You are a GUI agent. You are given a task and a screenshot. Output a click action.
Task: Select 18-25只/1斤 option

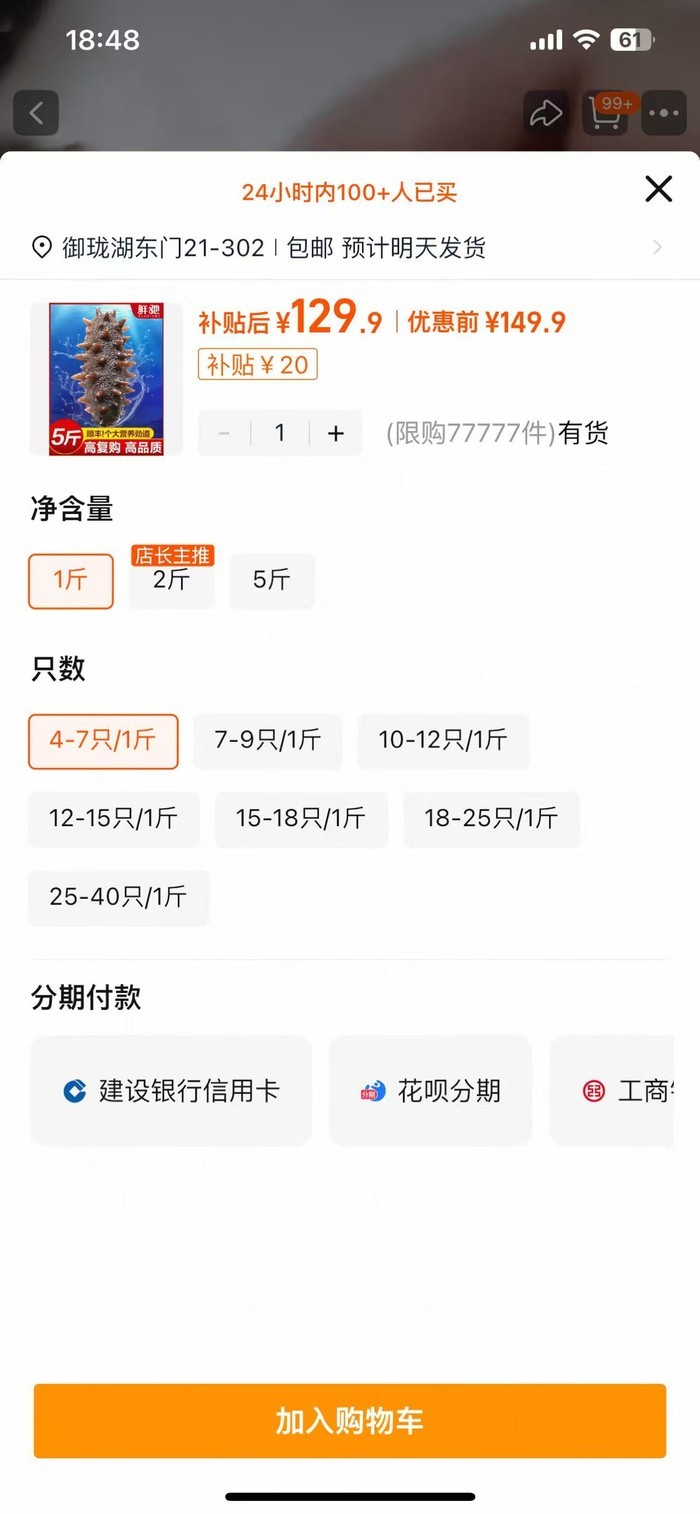tap(491, 819)
